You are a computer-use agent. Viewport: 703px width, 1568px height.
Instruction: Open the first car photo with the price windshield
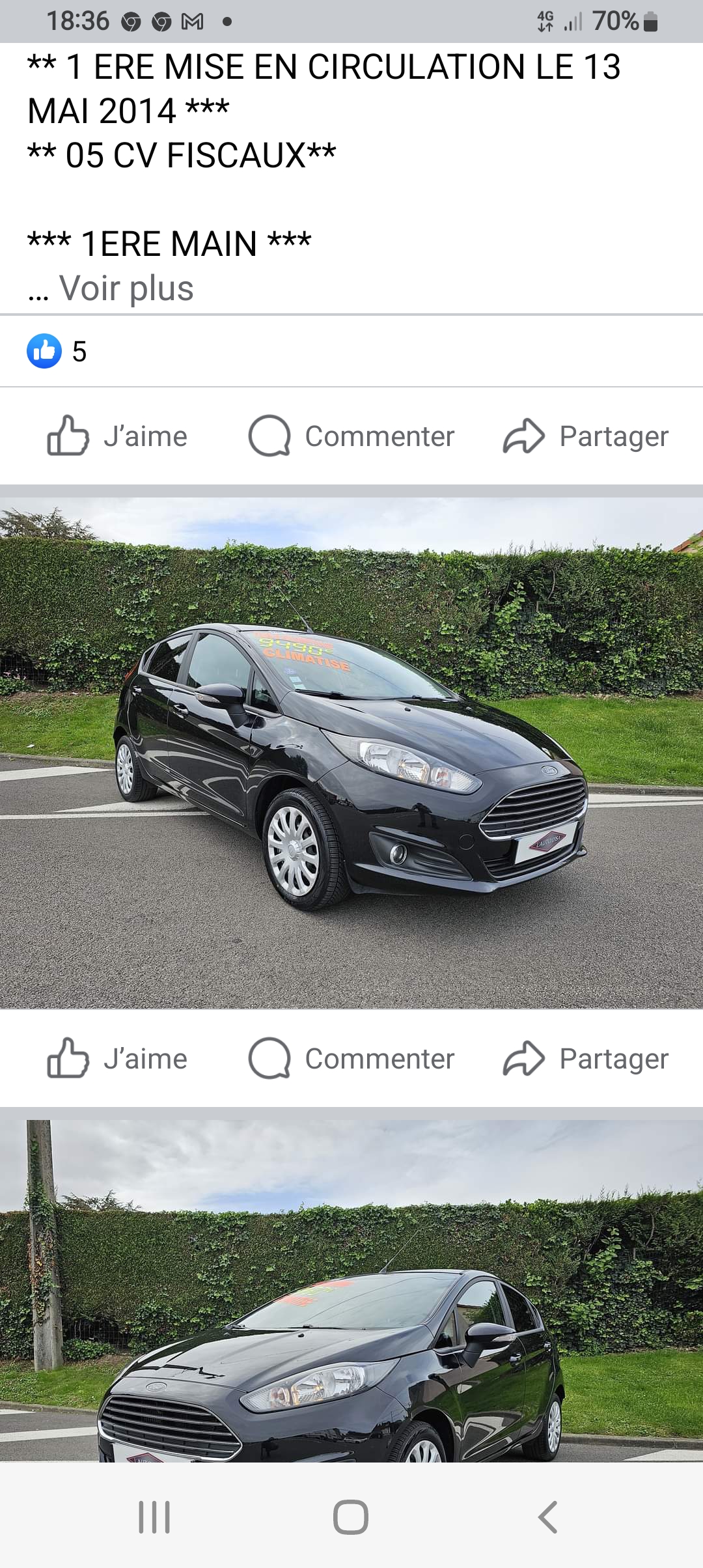[351, 753]
